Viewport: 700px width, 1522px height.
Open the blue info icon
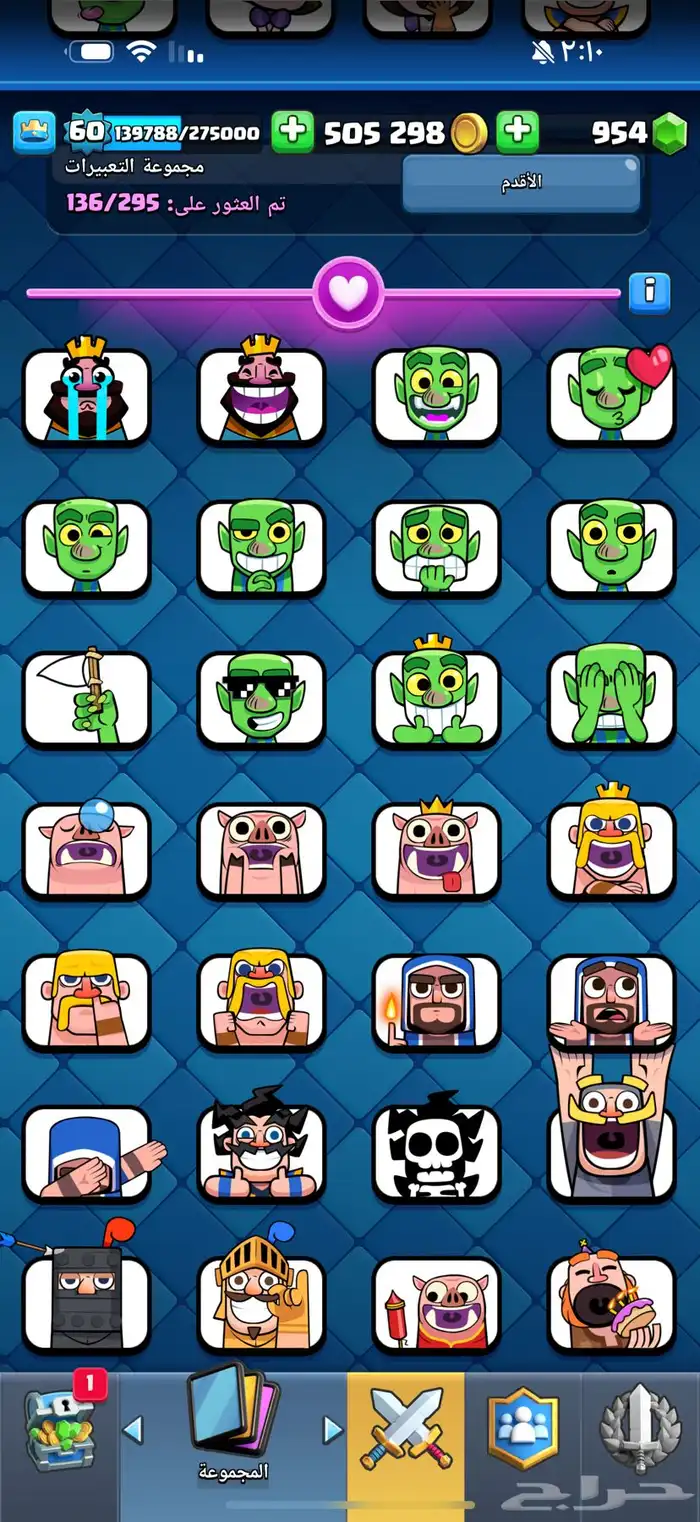tap(649, 291)
